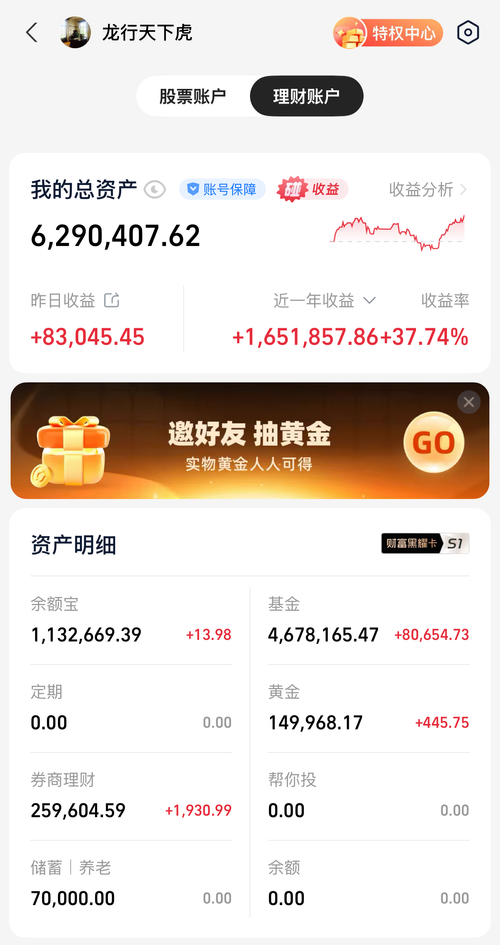Open the hexagon settings icon
Viewport: 500px width, 945px height.
468,33
